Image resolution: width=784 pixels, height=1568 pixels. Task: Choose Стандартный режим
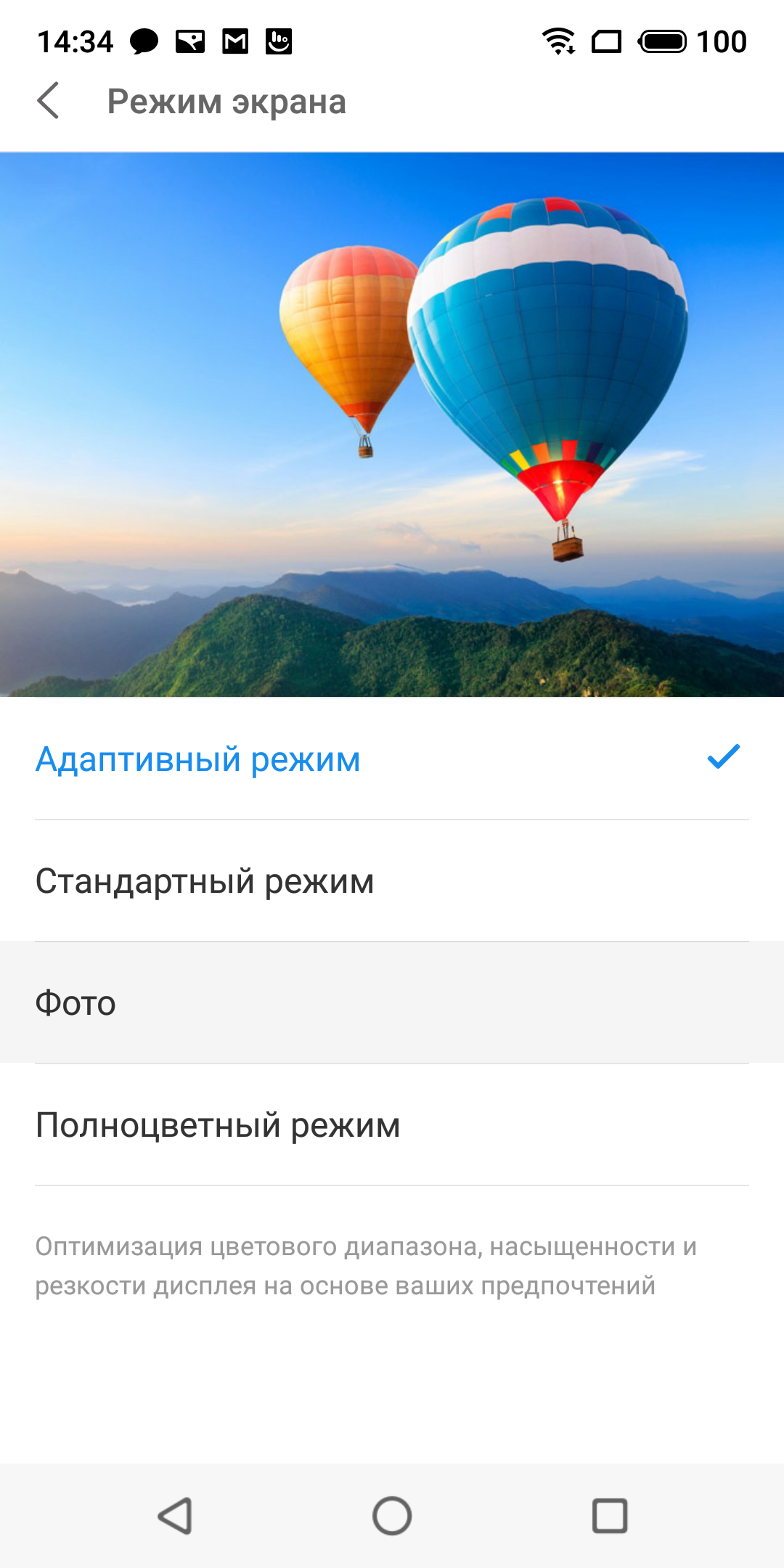click(x=392, y=881)
